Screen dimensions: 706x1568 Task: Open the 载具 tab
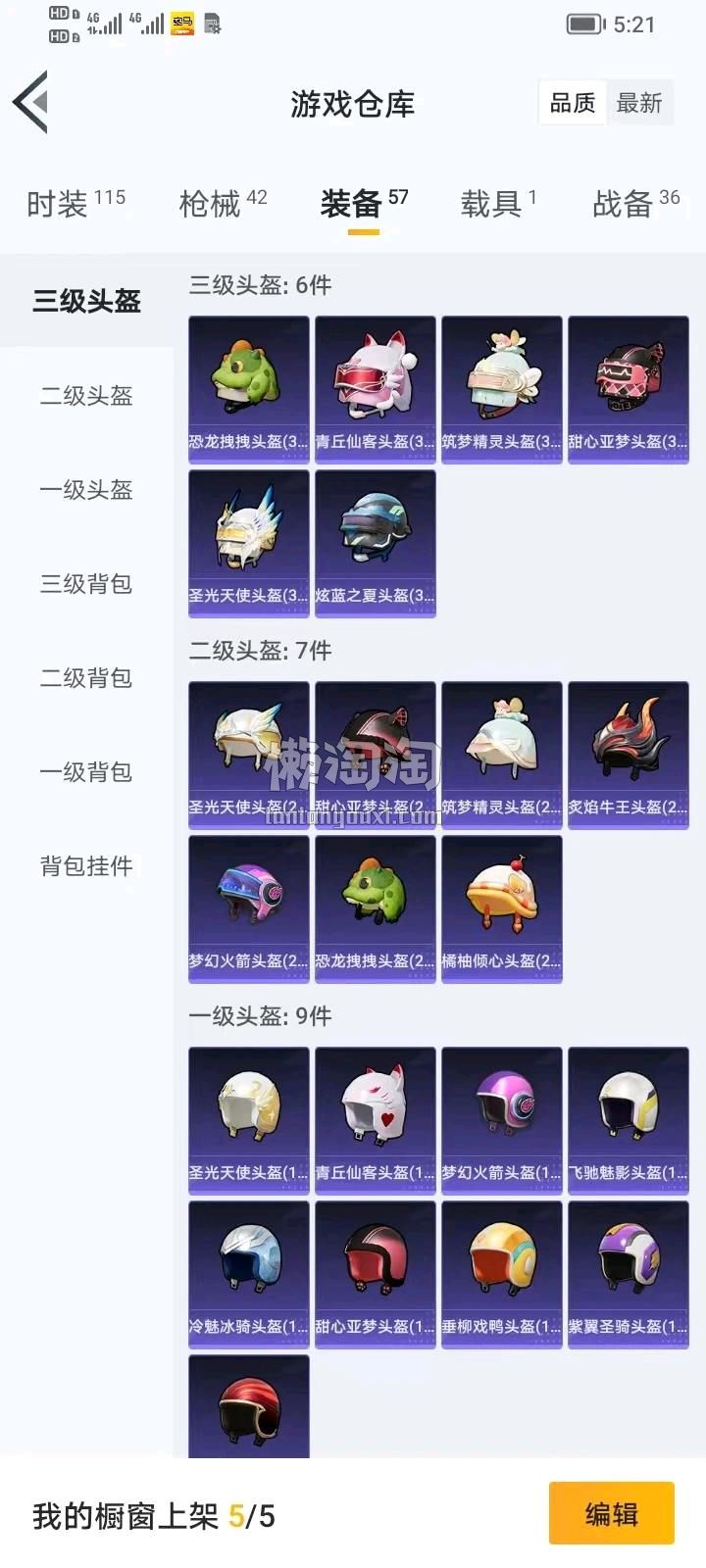pyautogui.click(x=498, y=203)
